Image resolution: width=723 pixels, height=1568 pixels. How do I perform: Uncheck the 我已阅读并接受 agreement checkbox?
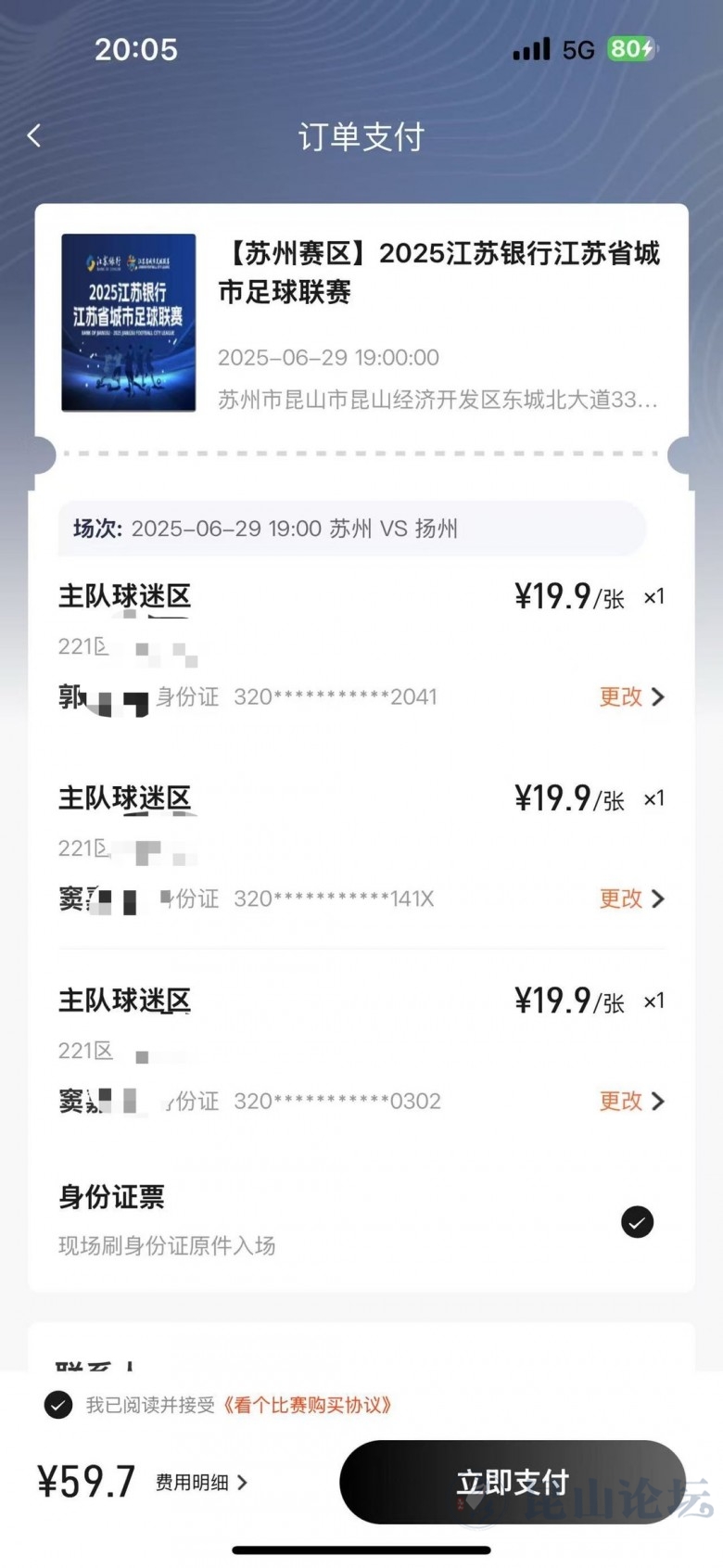[58, 1405]
